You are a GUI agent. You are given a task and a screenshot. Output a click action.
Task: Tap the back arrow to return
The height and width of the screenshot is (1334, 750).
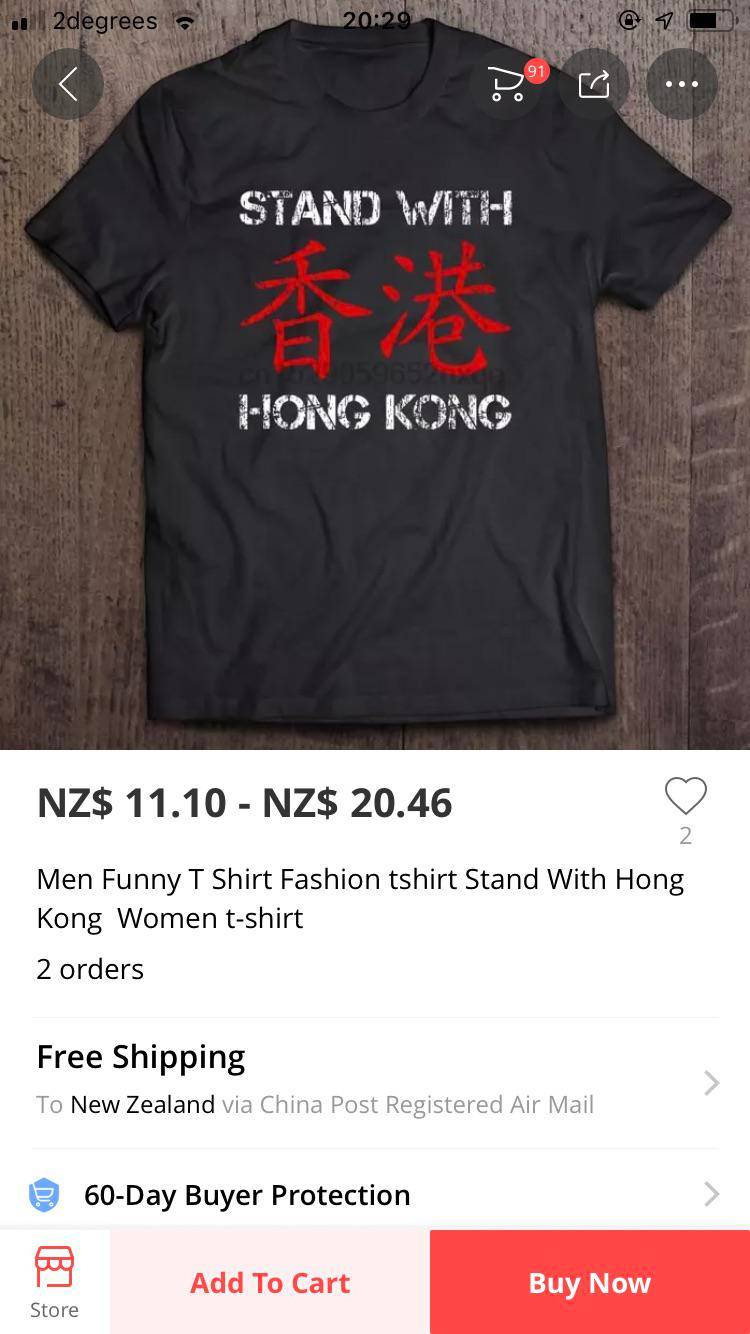coord(67,84)
